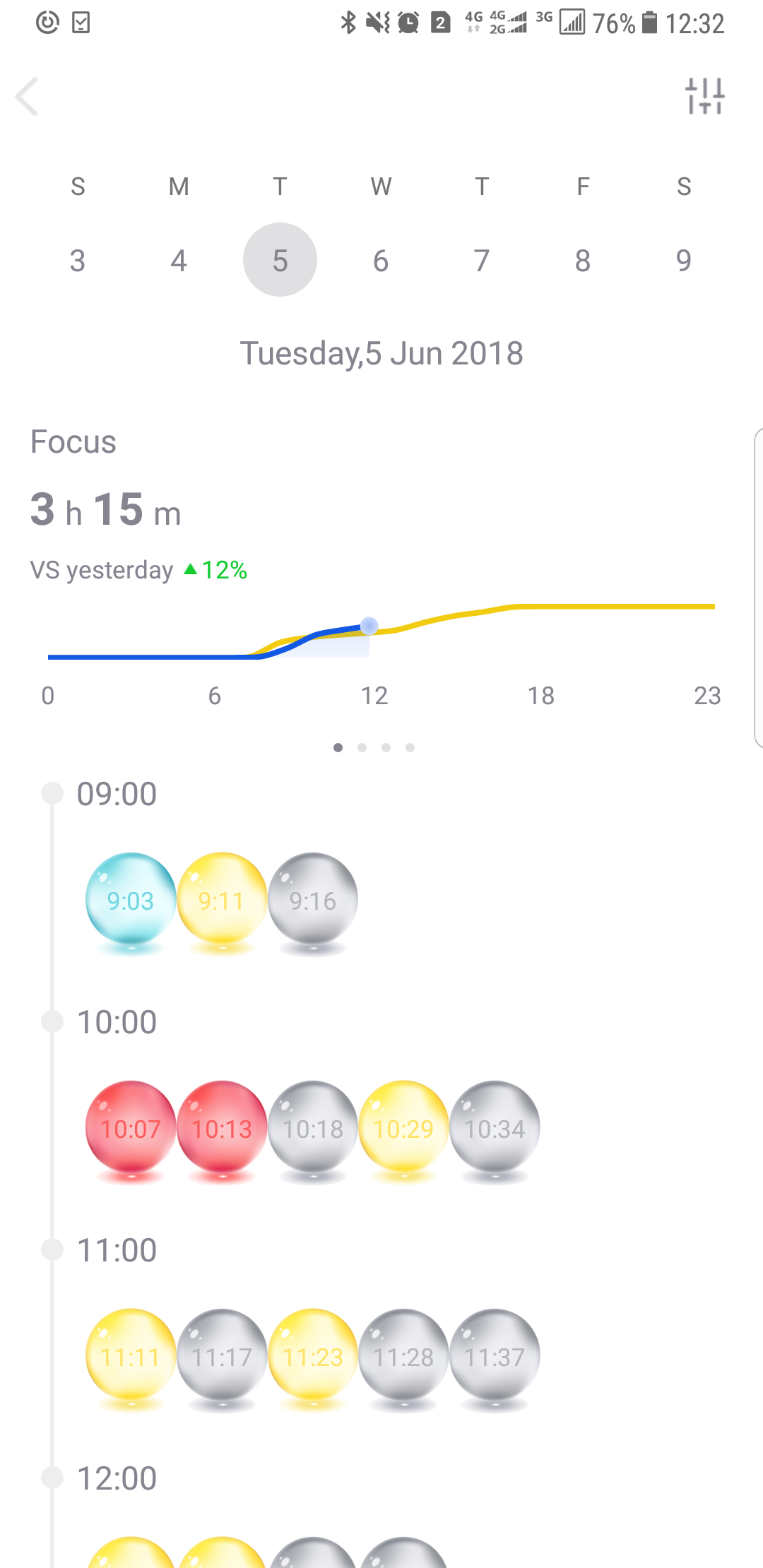This screenshot has height=1568, width=763.
Task: Tap the gray 11:37 bubble
Action: tap(495, 1355)
